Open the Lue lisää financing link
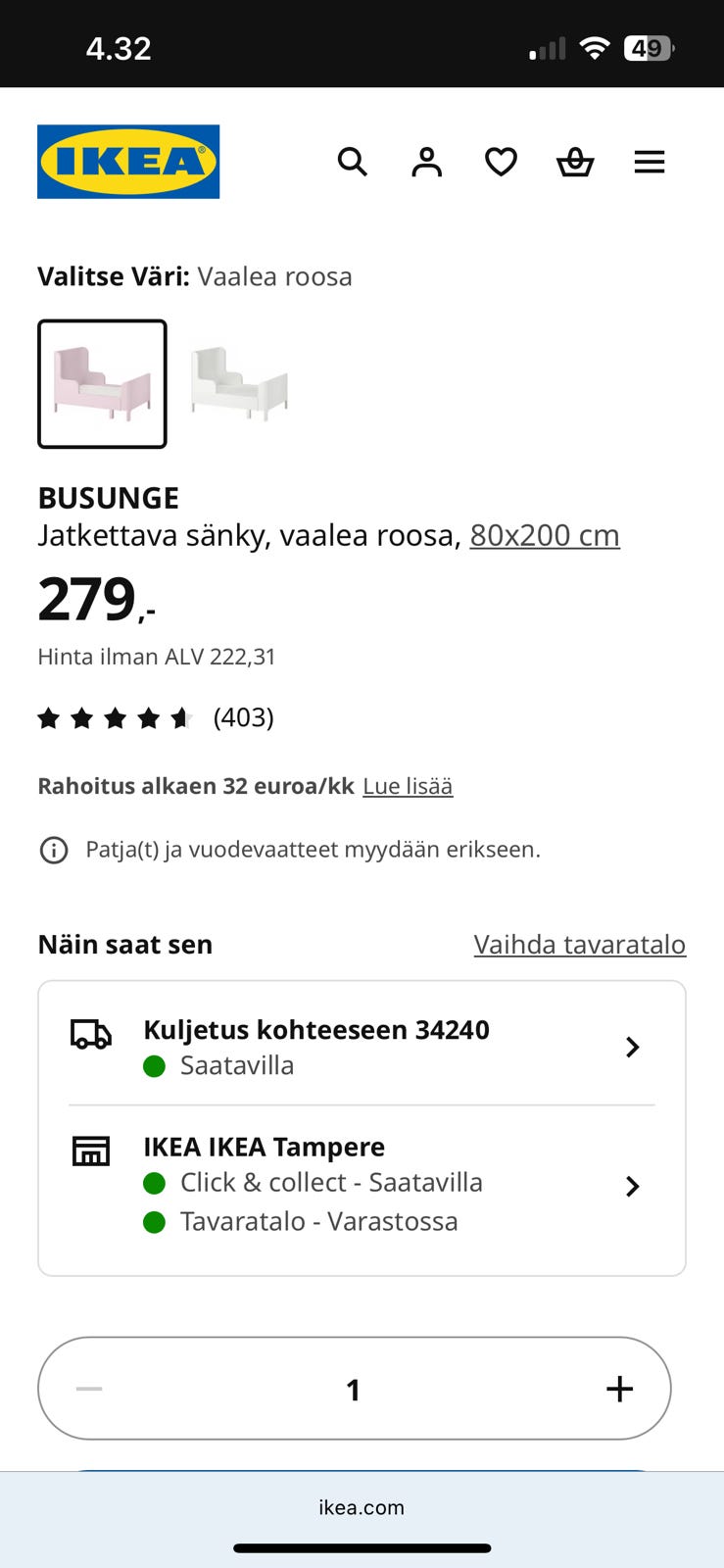Viewport: 724px width, 1568px height. [408, 785]
